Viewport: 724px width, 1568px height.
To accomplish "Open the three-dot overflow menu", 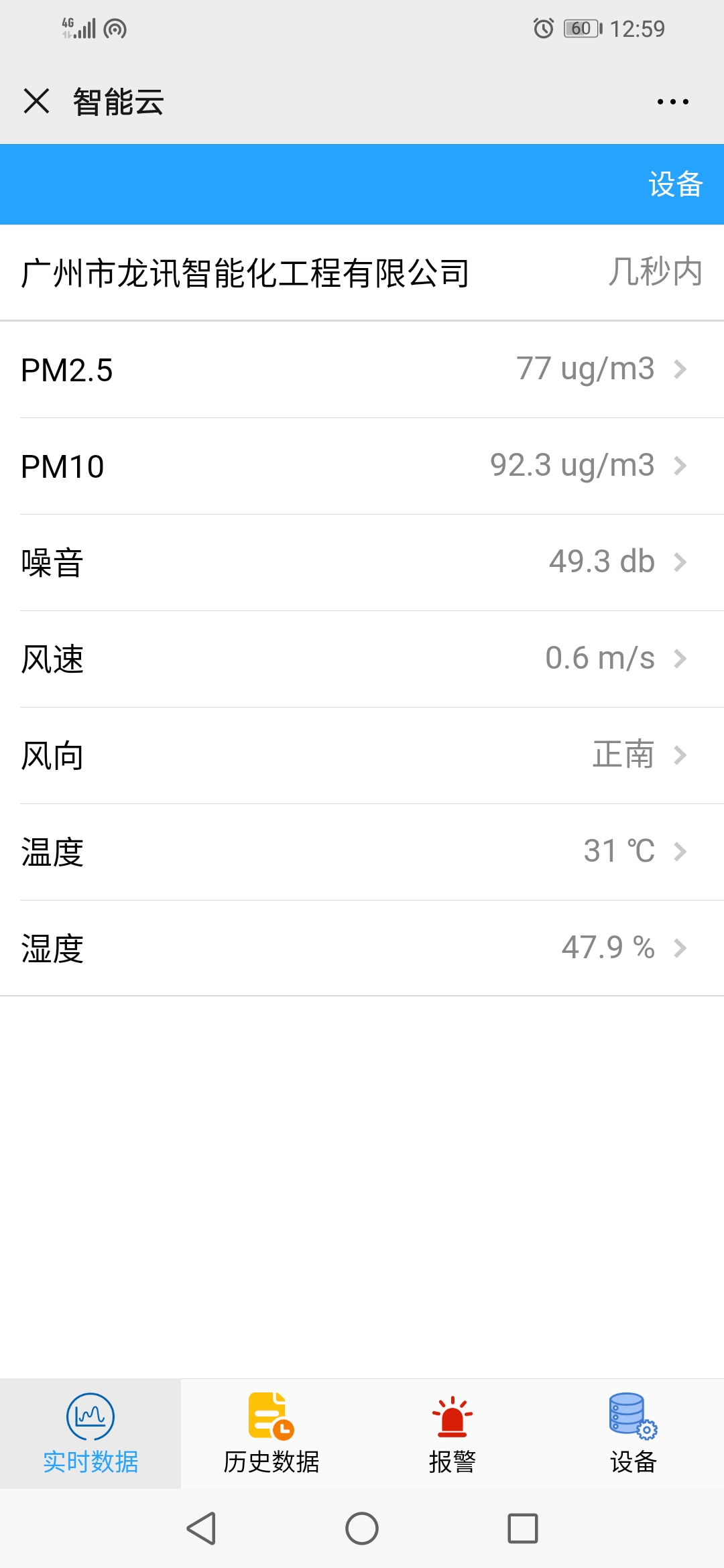I will pos(672,102).
